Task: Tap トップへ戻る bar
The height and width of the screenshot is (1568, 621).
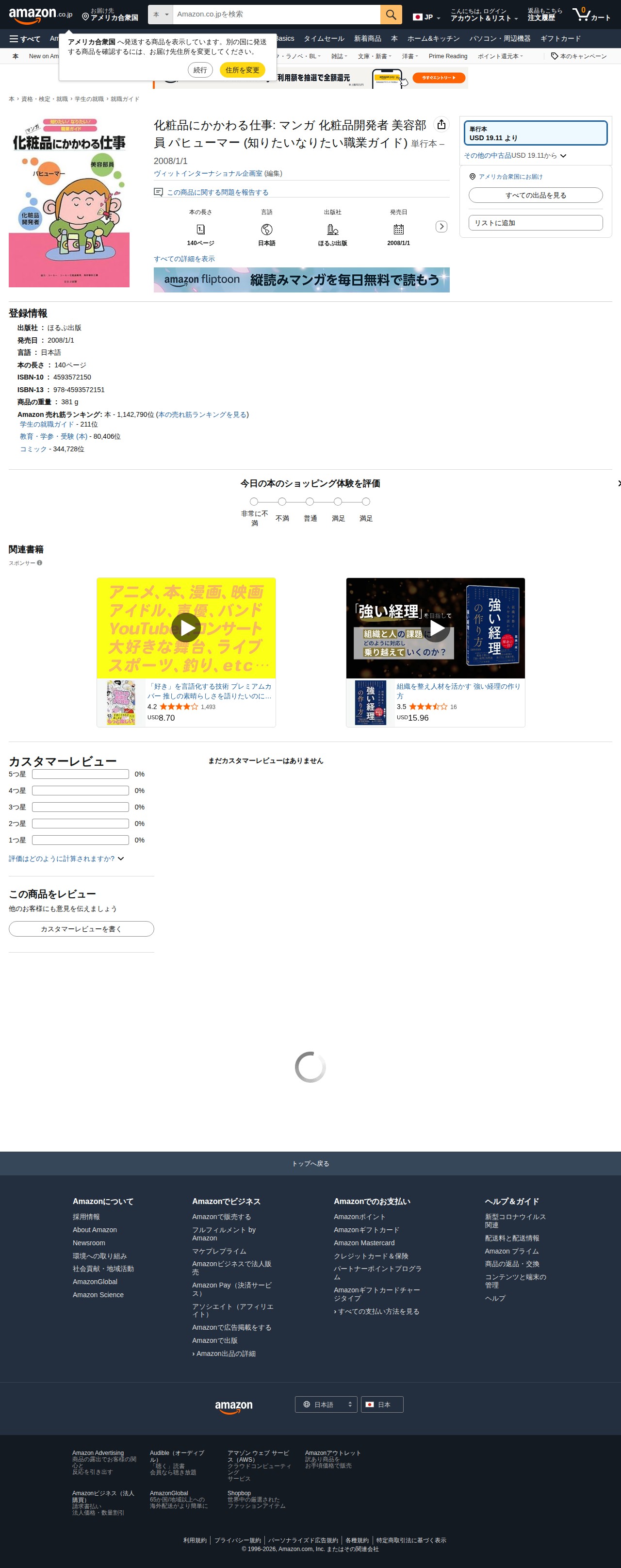Action: [x=310, y=1163]
